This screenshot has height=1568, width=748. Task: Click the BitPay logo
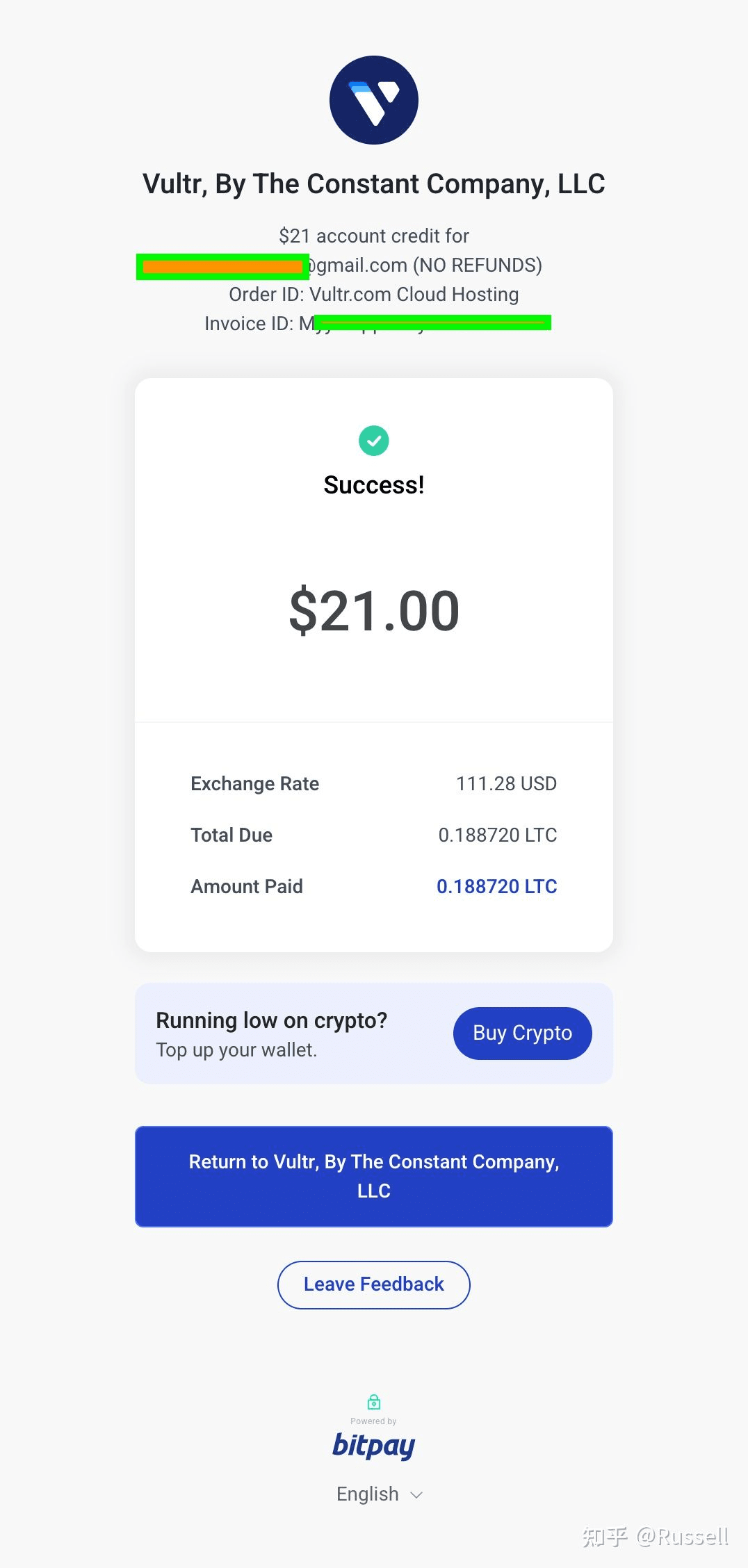coord(373,1446)
